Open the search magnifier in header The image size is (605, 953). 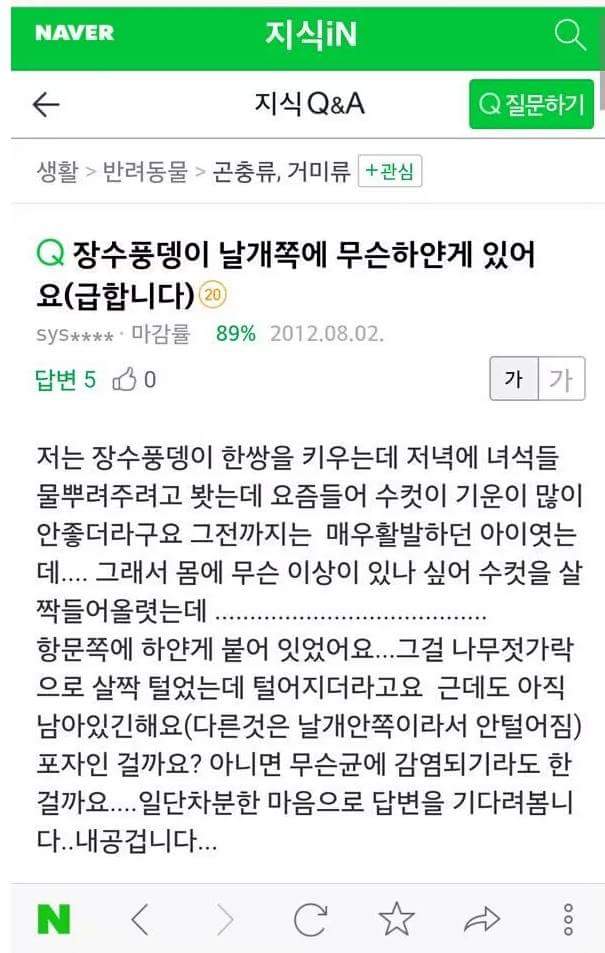coord(570,34)
